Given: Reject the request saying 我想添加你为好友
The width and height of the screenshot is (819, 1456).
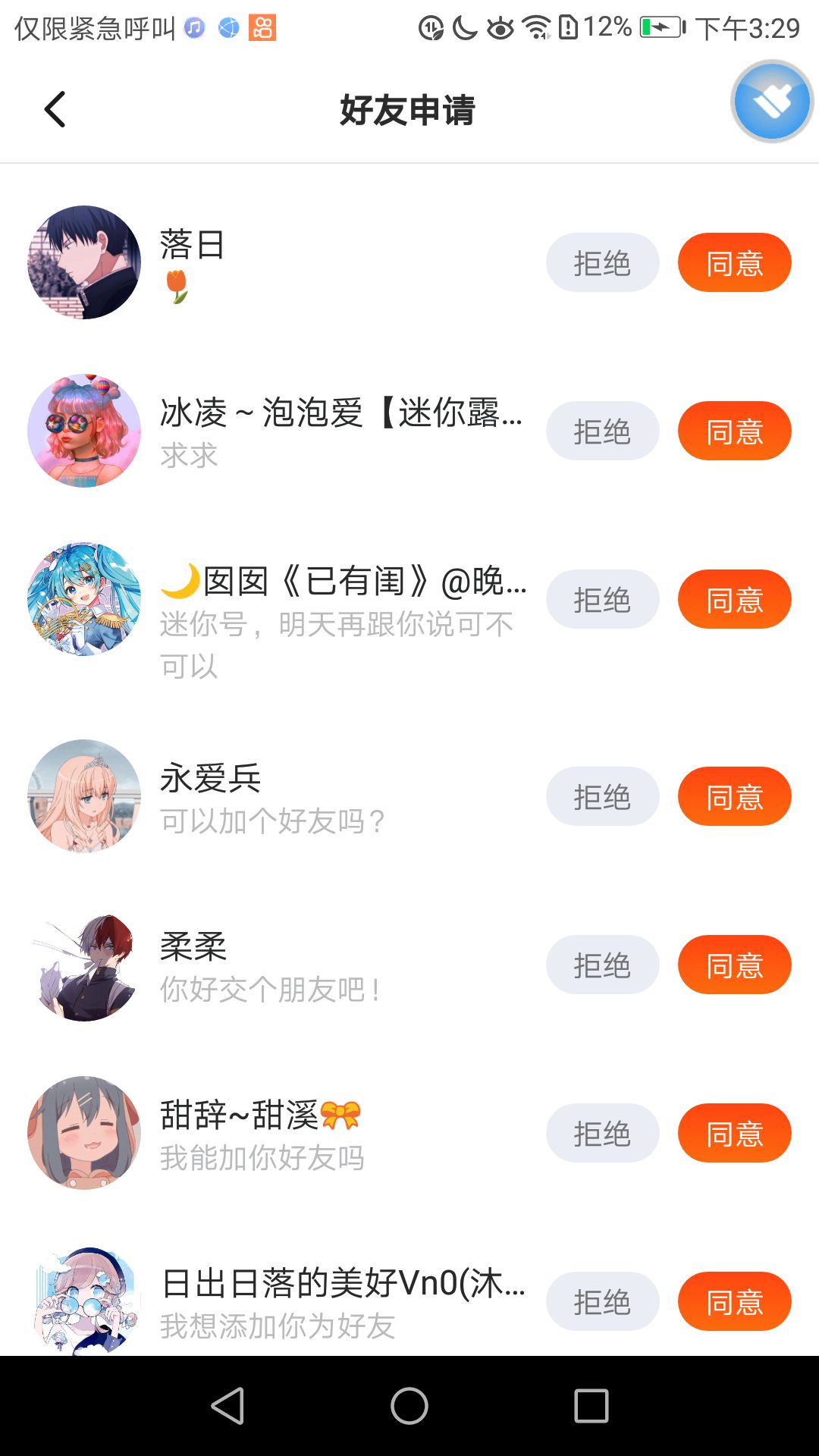Looking at the screenshot, I should point(602,1302).
